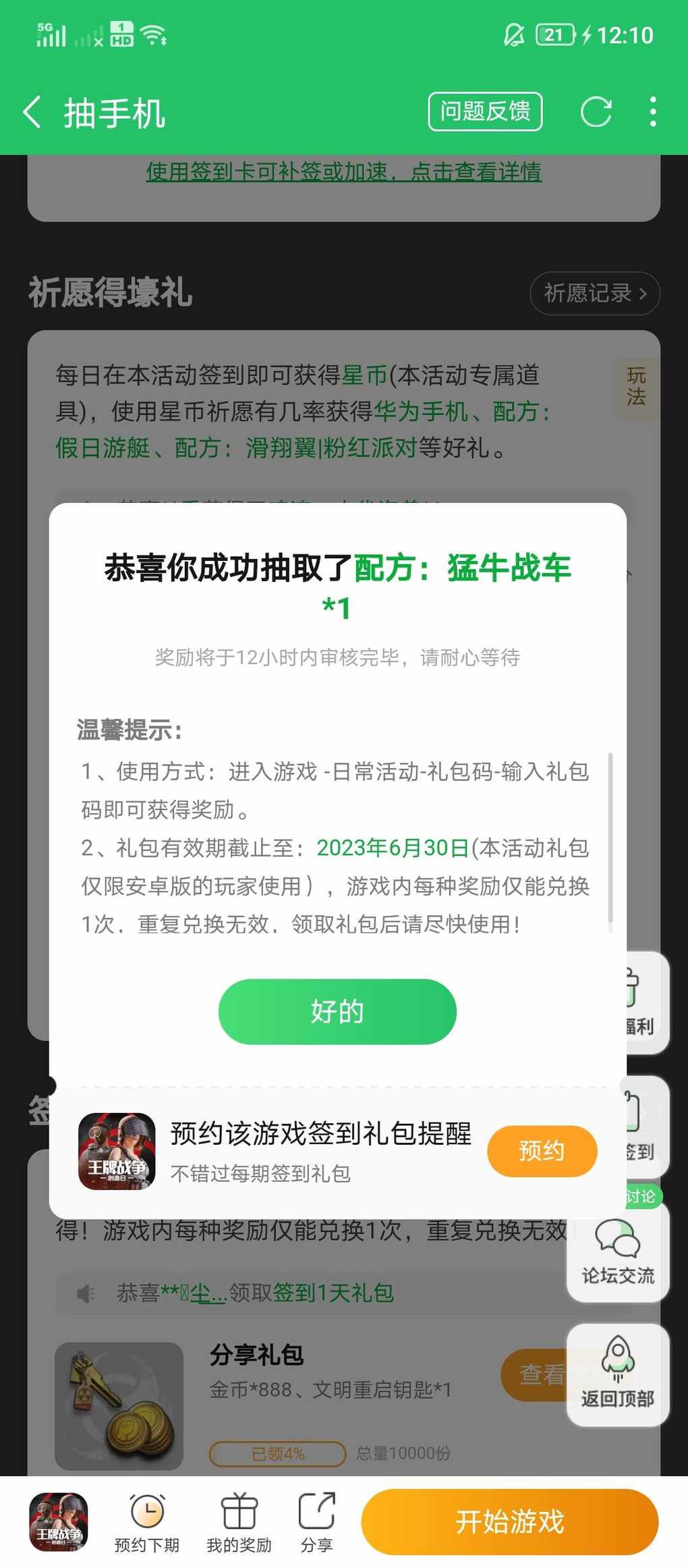
Task: Open the 王牌战争 game icon in bottom bar
Action: [x=59, y=1521]
